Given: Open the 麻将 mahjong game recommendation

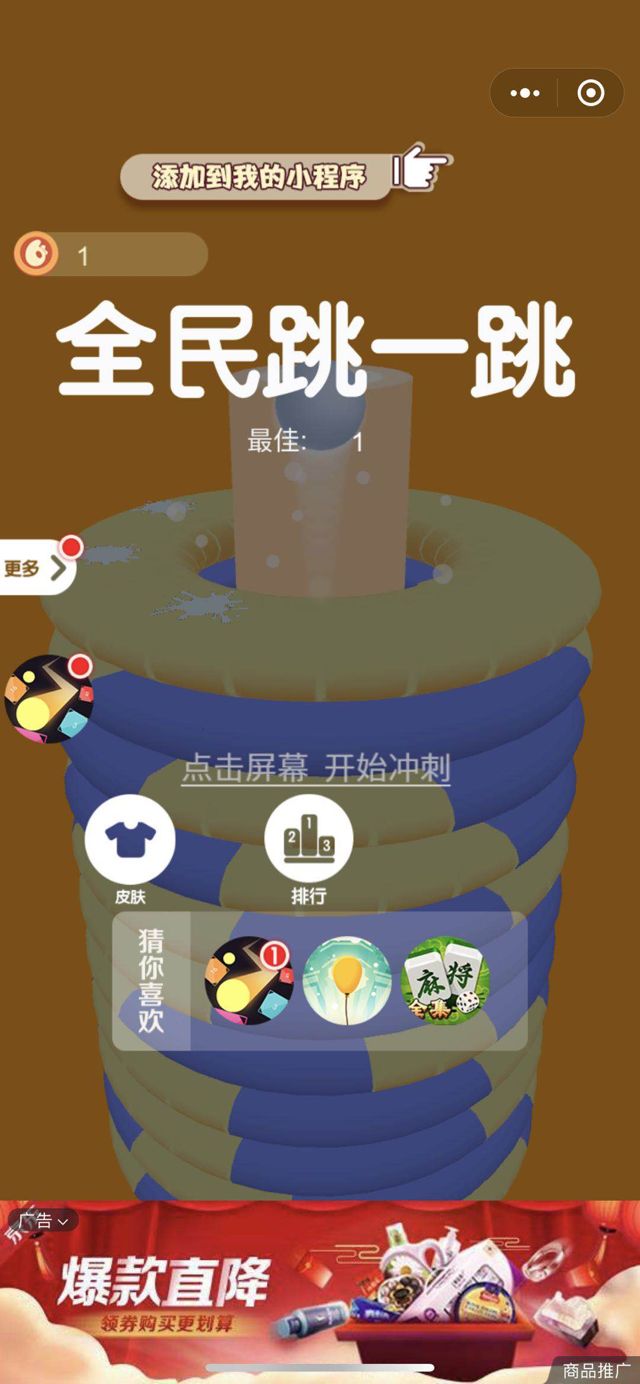Looking at the screenshot, I should coord(445,982).
